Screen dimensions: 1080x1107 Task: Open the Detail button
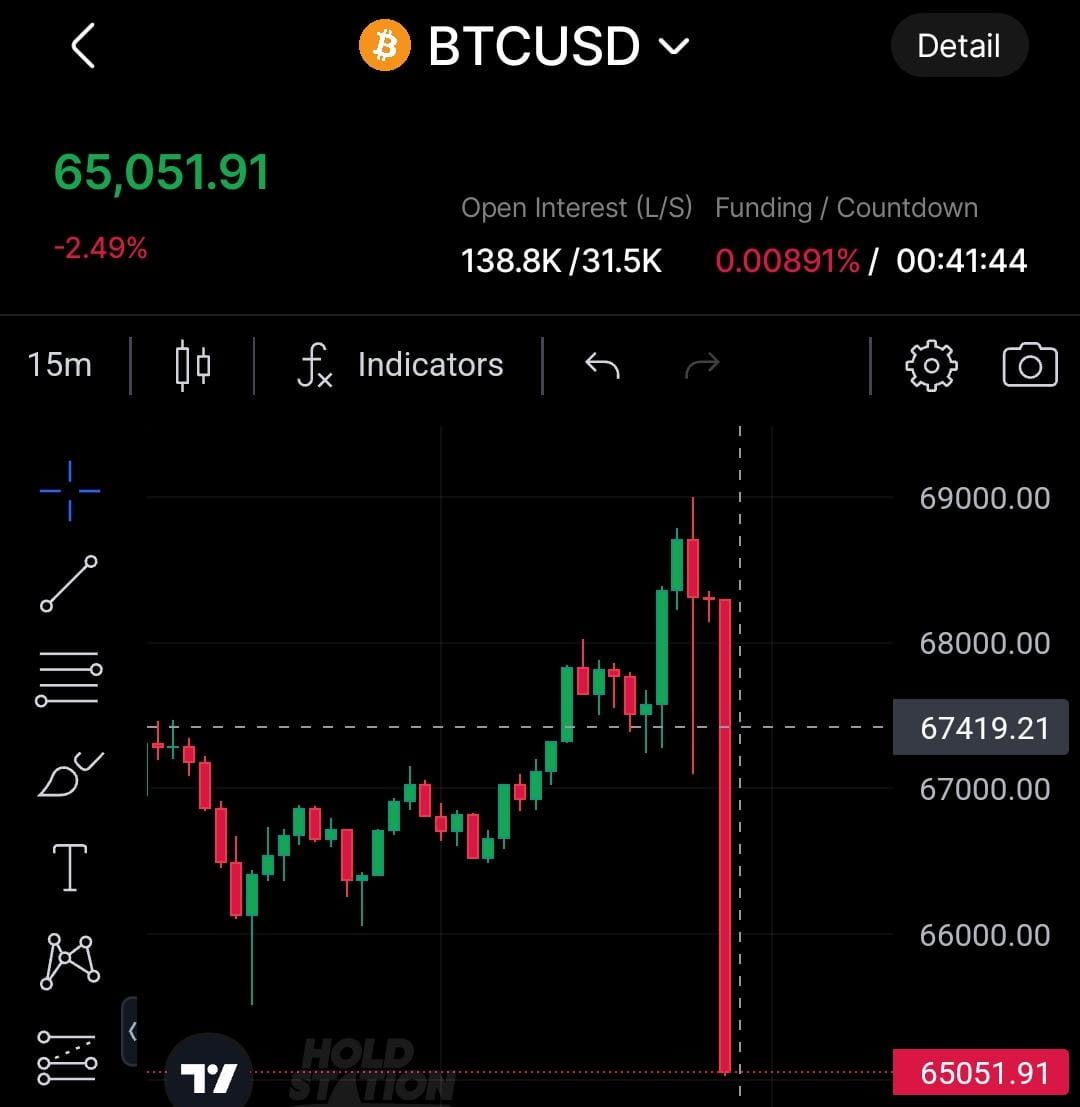pos(959,46)
